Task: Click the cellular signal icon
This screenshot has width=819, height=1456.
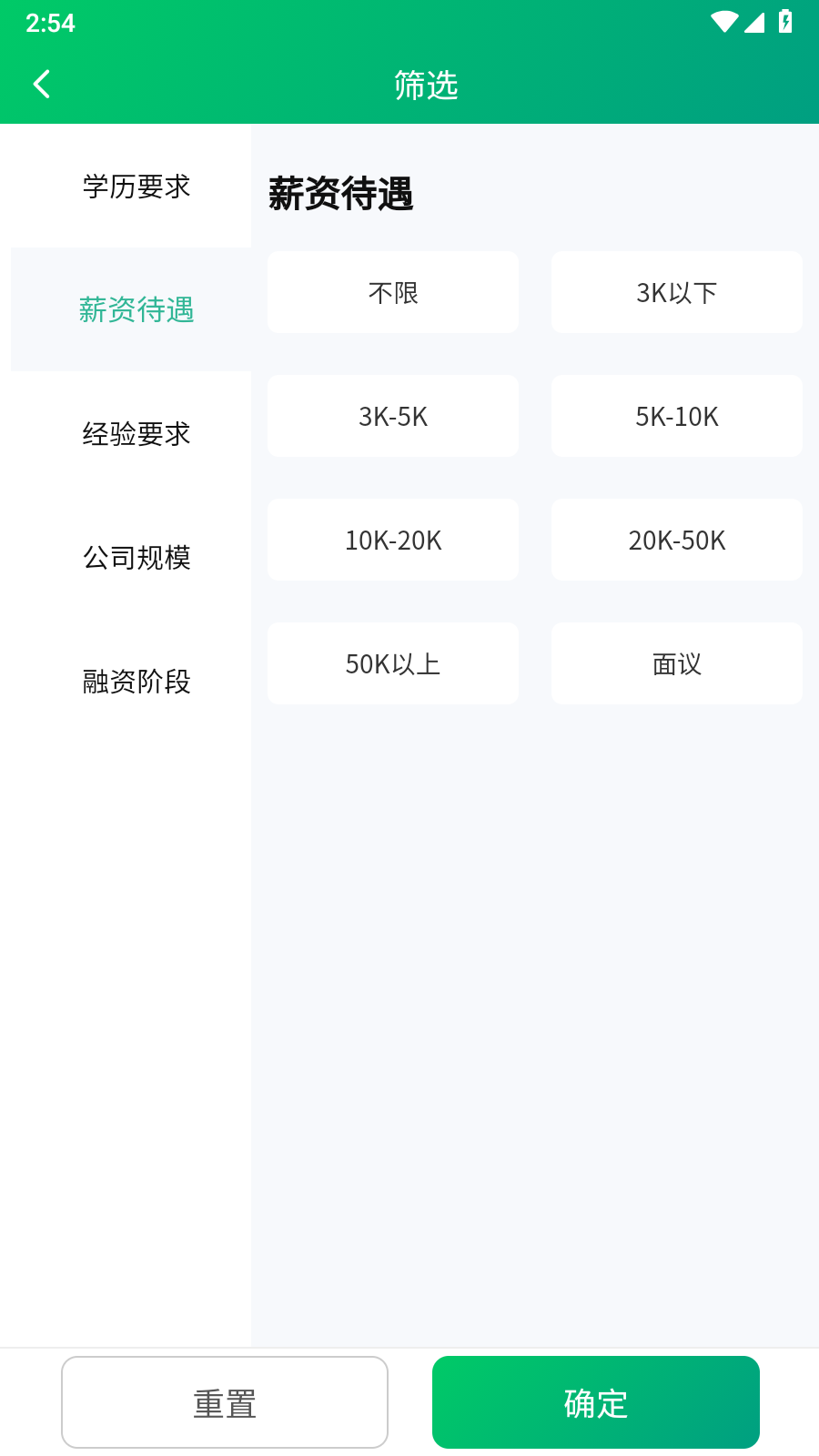Action: [756, 23]
